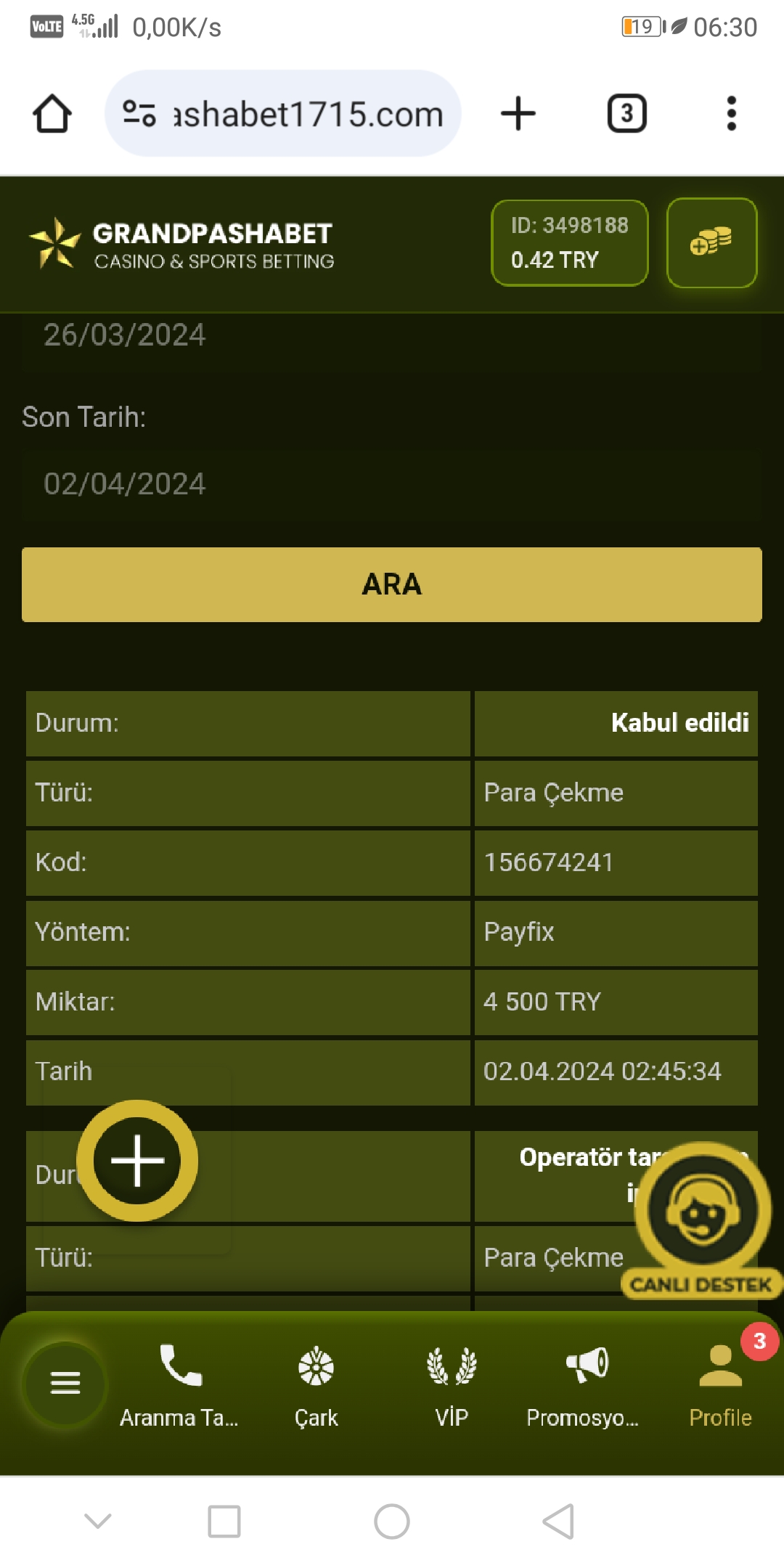784x1568 pixels.
Task: Tap the round plus floating button
Action: tap(137, 1160)
